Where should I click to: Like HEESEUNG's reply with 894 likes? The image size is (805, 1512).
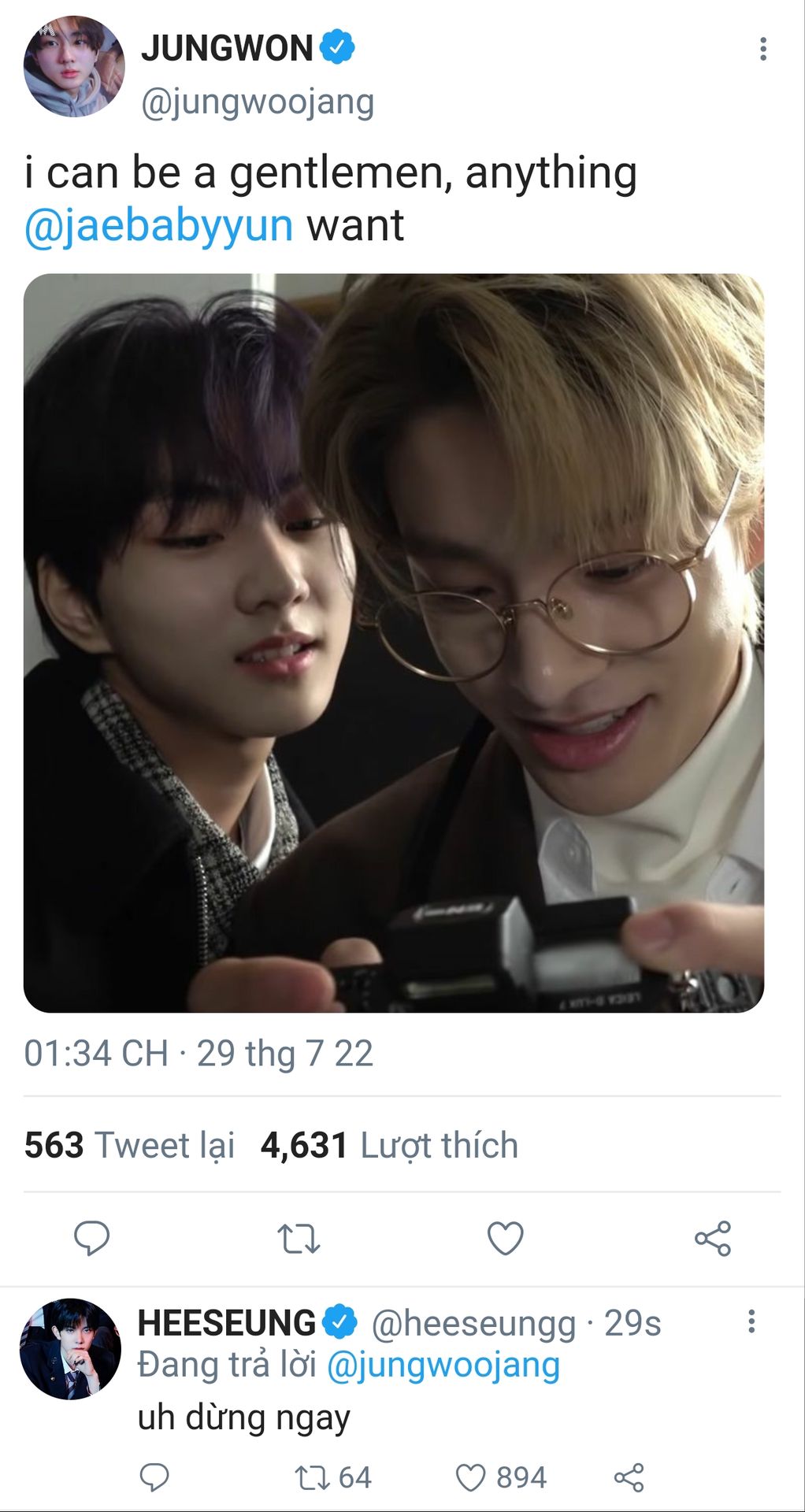click(501, 1478)
